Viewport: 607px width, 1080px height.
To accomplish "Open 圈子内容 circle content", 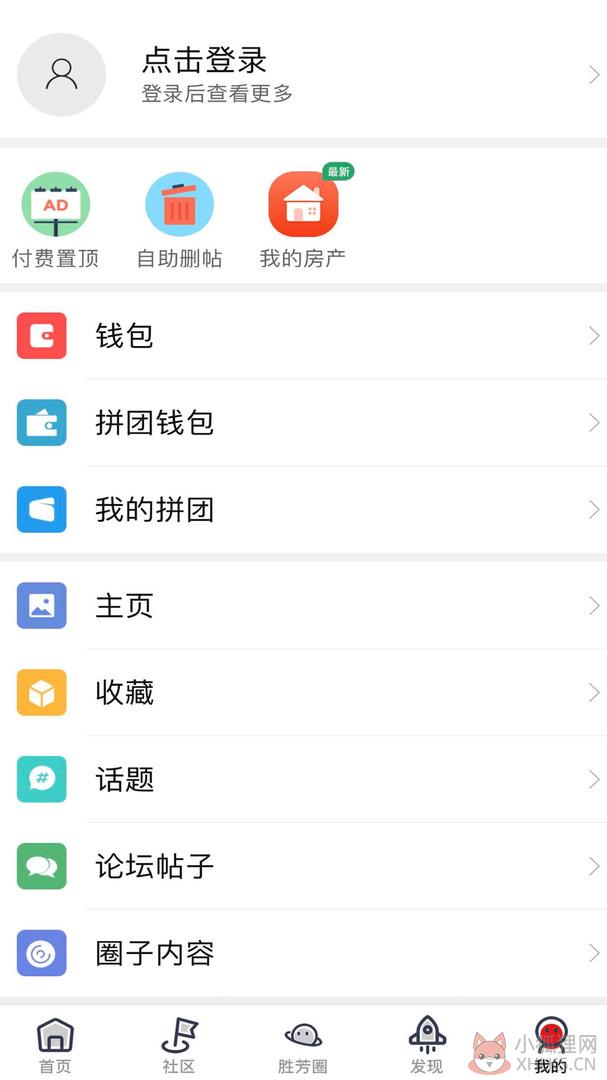I will tap(303, 953).
